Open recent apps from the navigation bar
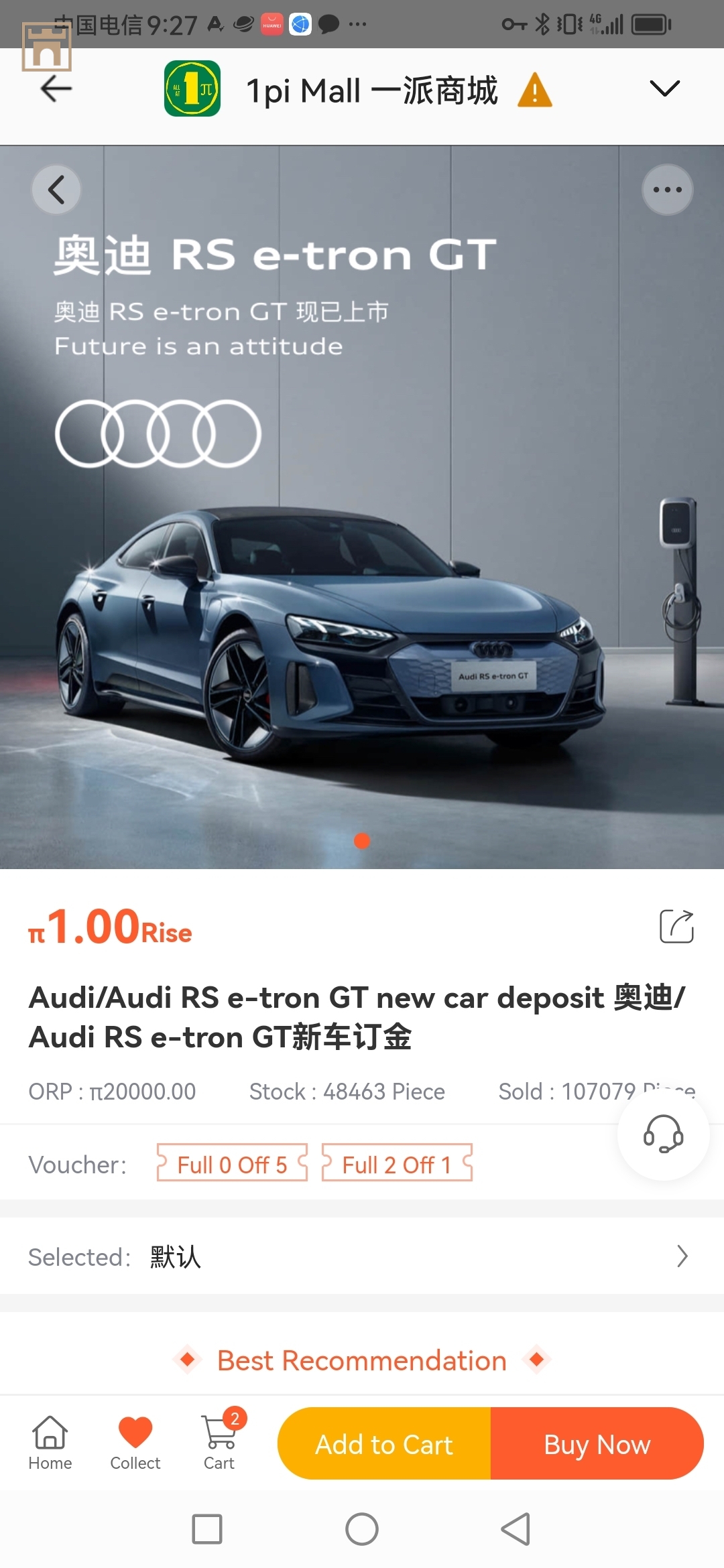The height and width of the screenshot is (1568, 724). point(207,1529)
